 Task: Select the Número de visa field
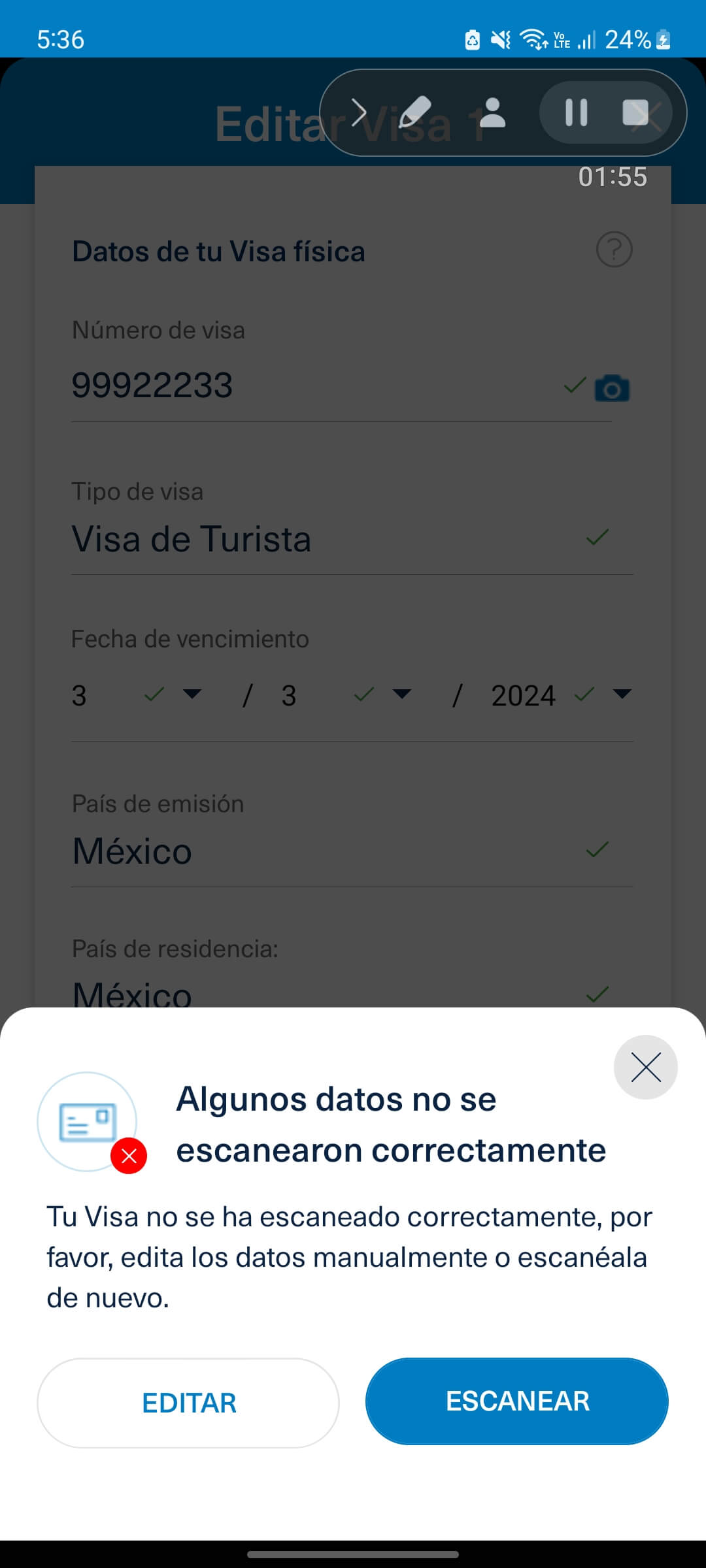(x=261, y=385)
